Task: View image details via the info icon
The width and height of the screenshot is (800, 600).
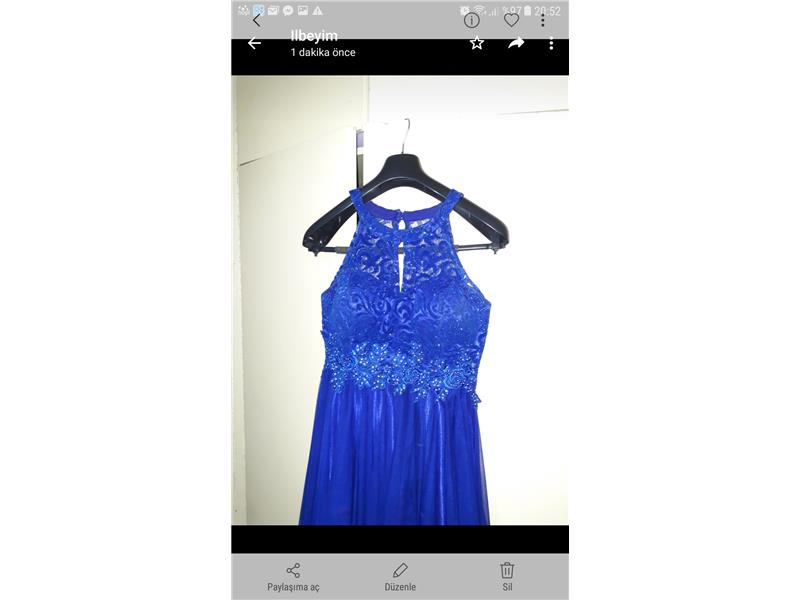Action: 472,20
